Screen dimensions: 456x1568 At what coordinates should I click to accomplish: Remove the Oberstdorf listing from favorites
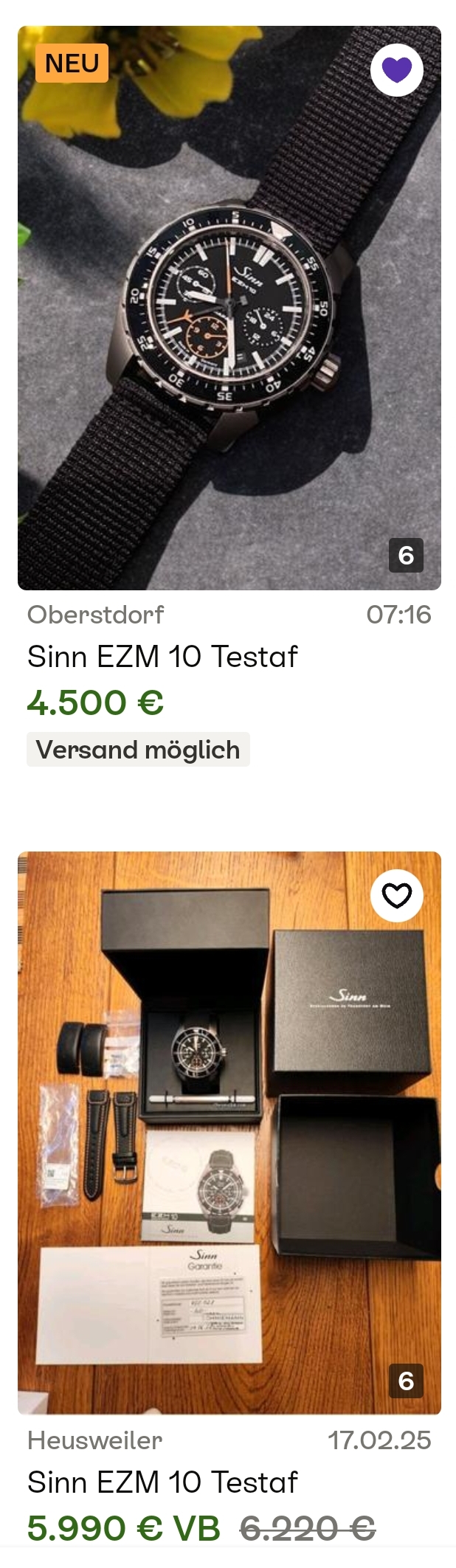[396, 70]
